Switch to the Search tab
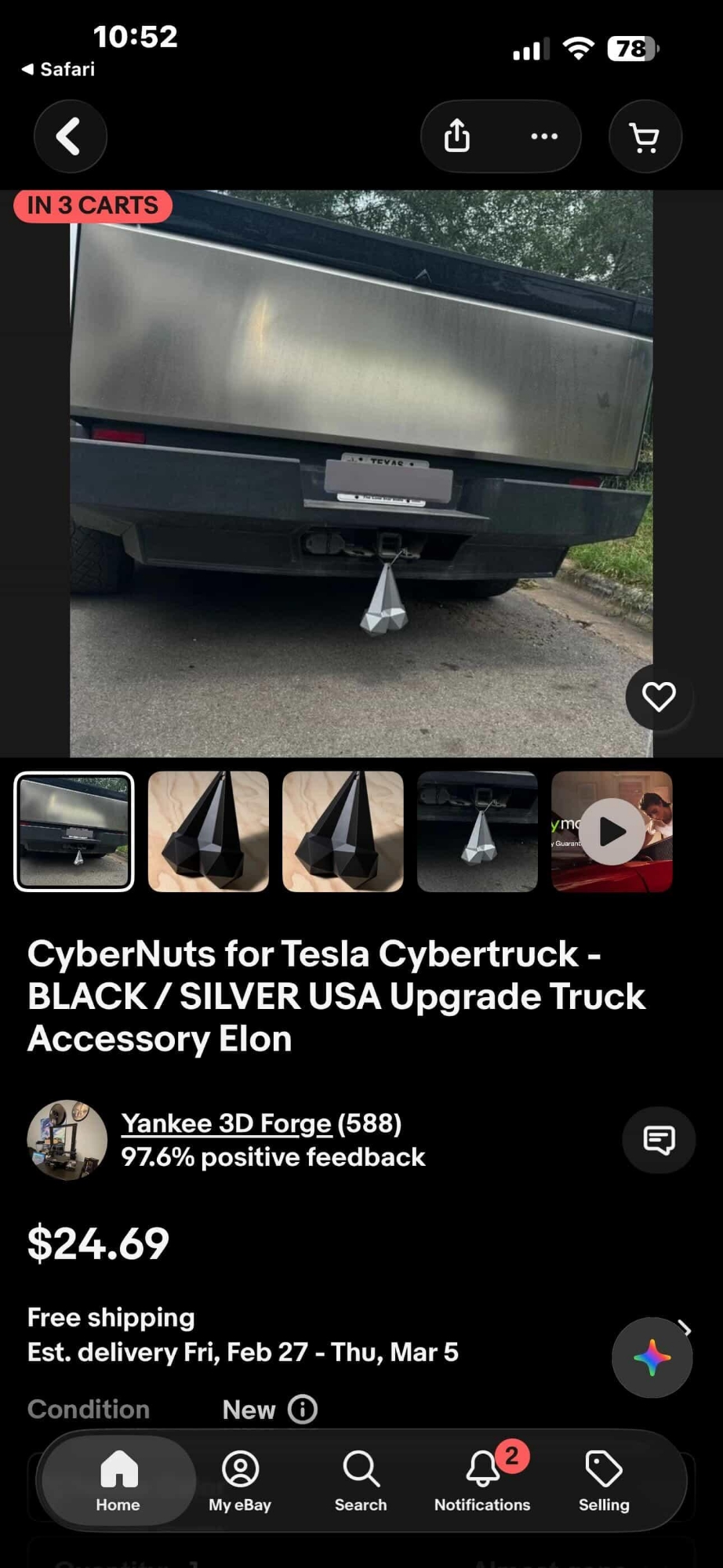The image size is (723, 1568). tap(361, 1479)
